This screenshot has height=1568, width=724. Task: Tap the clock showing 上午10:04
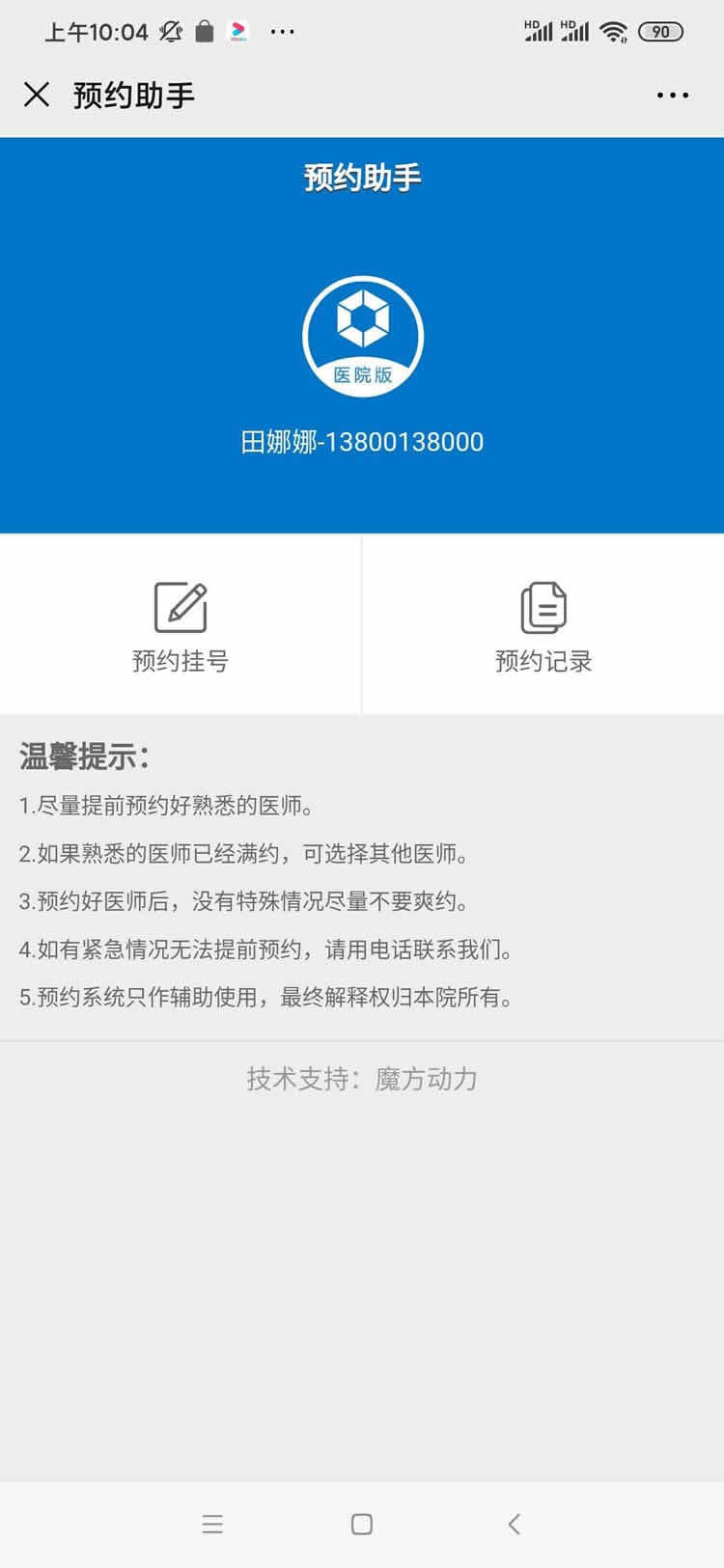(97, 32)
